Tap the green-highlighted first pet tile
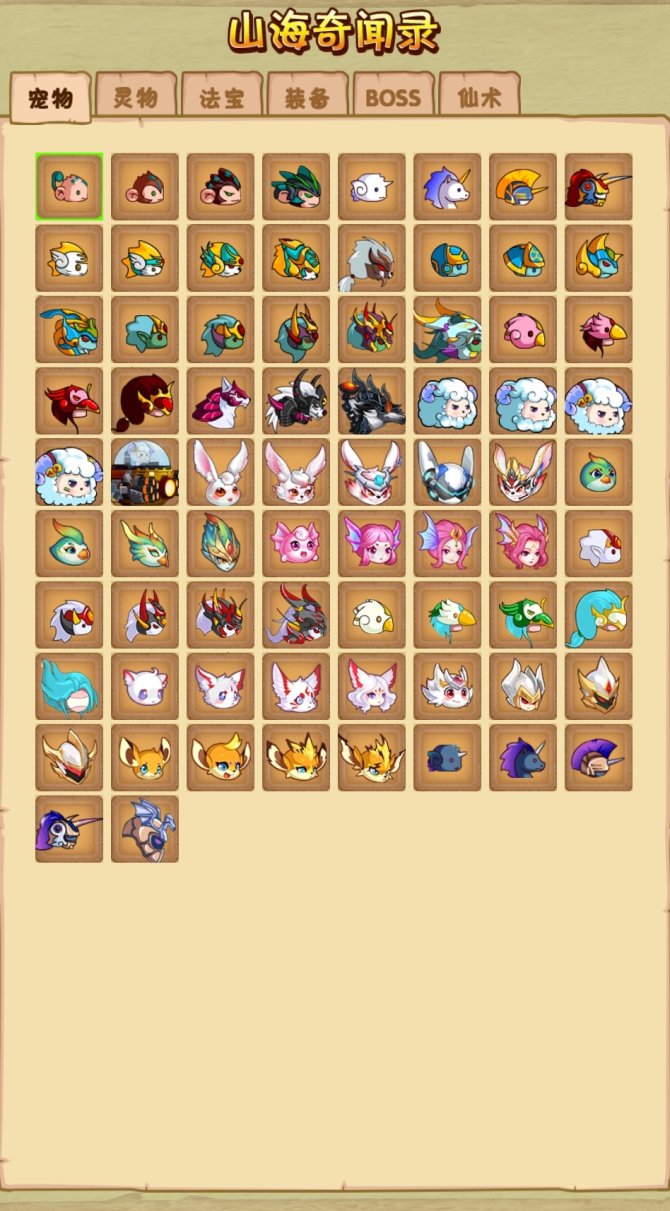Viewport: 670px width, 1211px height. tap(69, 187)
